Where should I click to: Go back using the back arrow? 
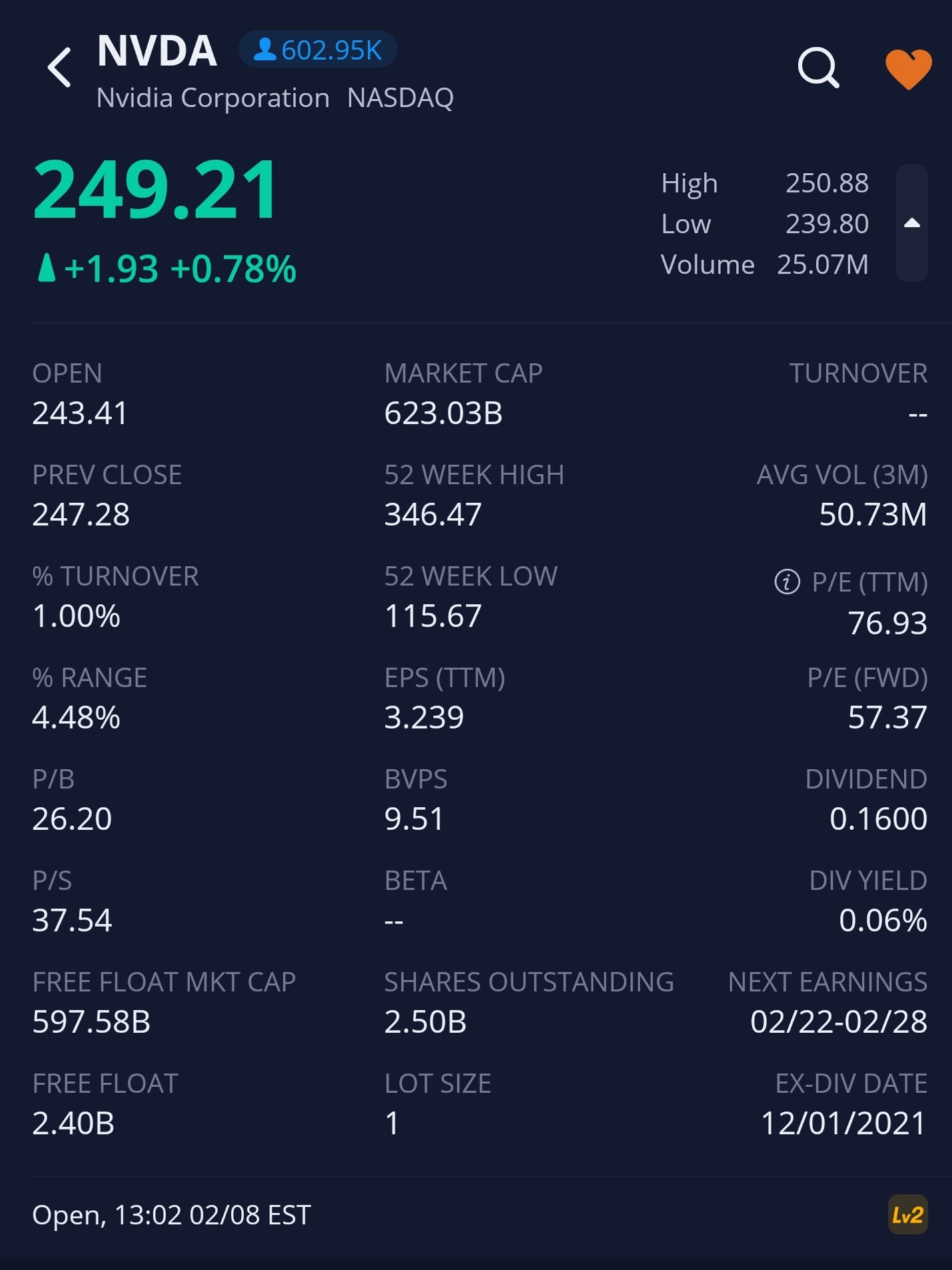tap(59, 67)
